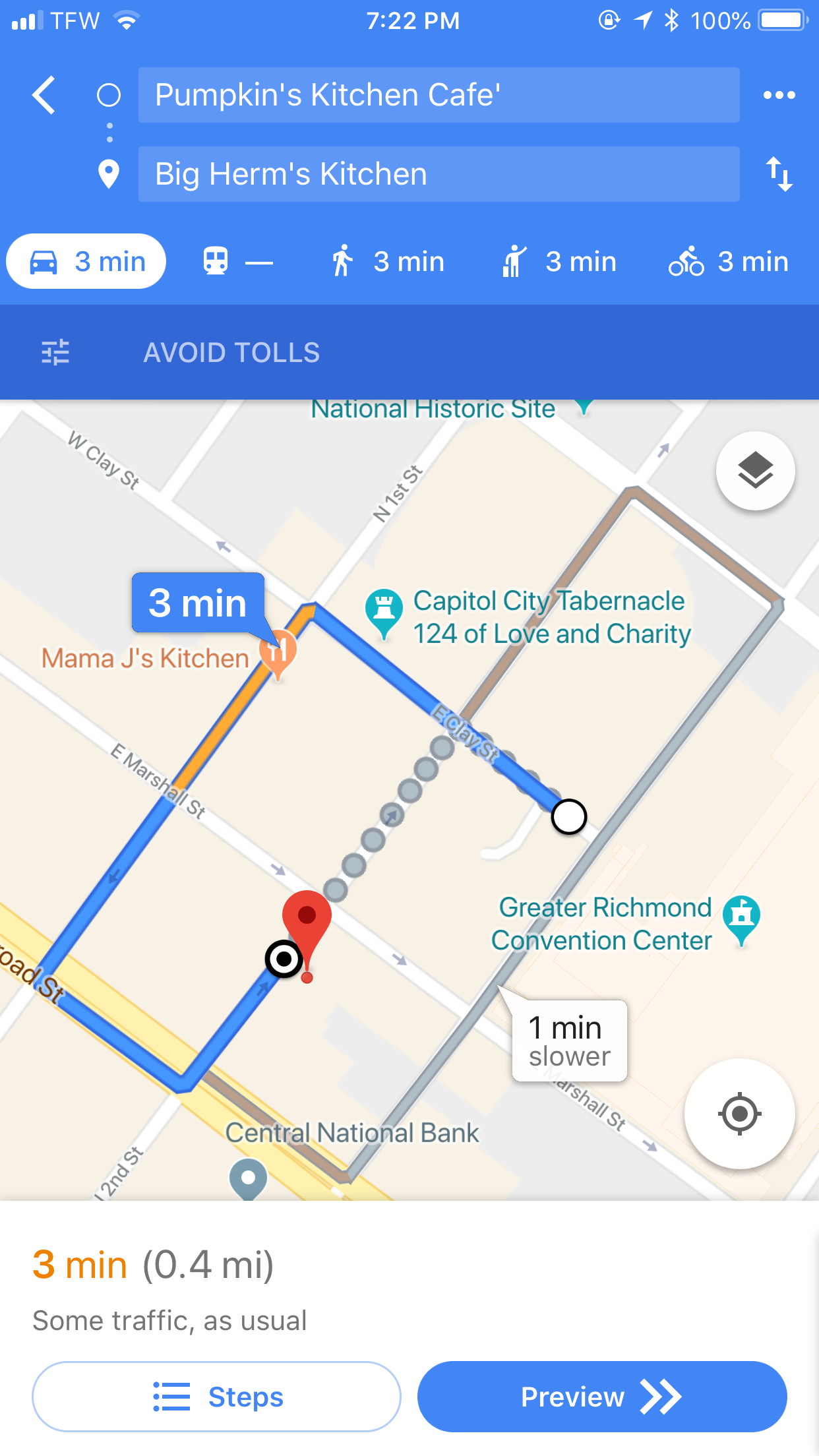Edit the destination Big Herm's Kitchen
Image resolution: width=819 pixels, height=1456 pixels.
tap(439, 174)
